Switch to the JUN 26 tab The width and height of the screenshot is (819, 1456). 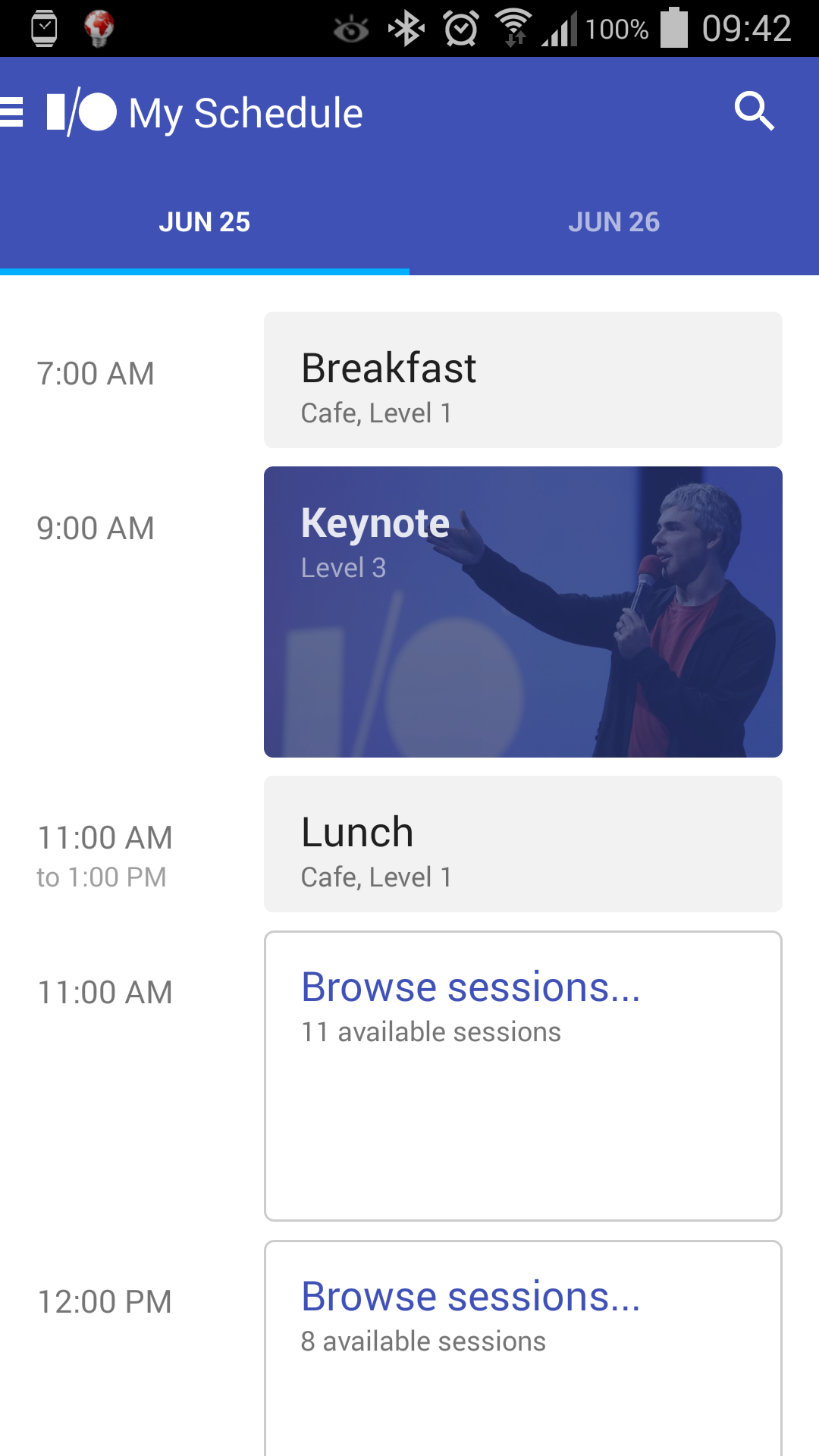[613, 222]
